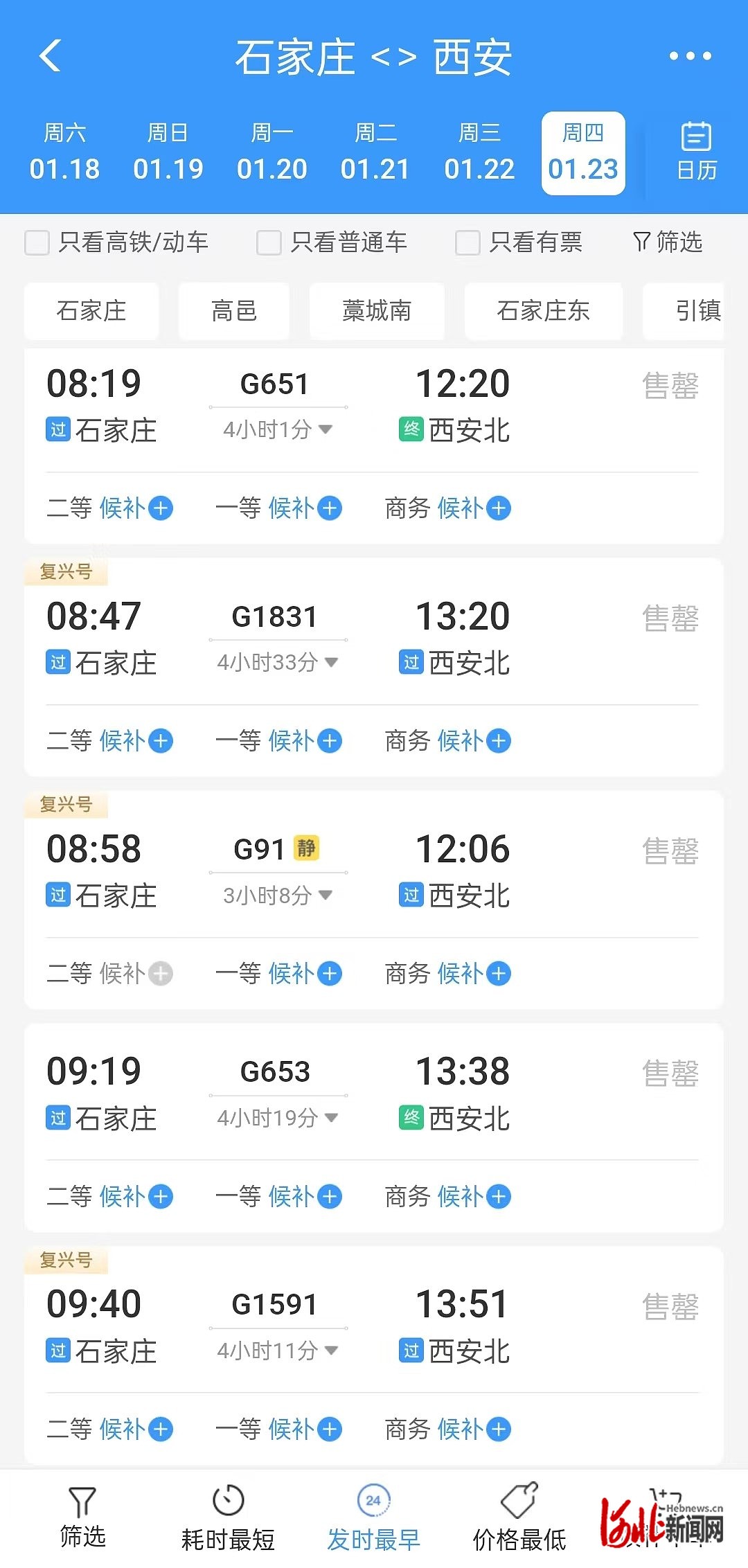Choose the 高邑 station chip
The image size is (748, 1568).
pos(234,311)
